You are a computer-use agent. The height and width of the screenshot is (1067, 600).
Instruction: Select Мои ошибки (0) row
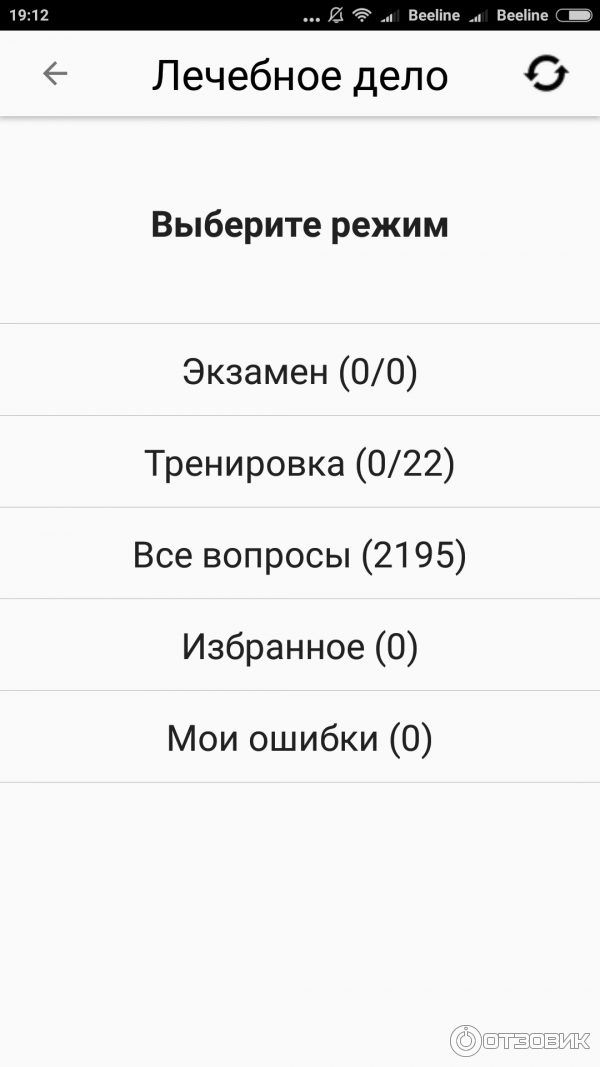[x=300, y=740]
